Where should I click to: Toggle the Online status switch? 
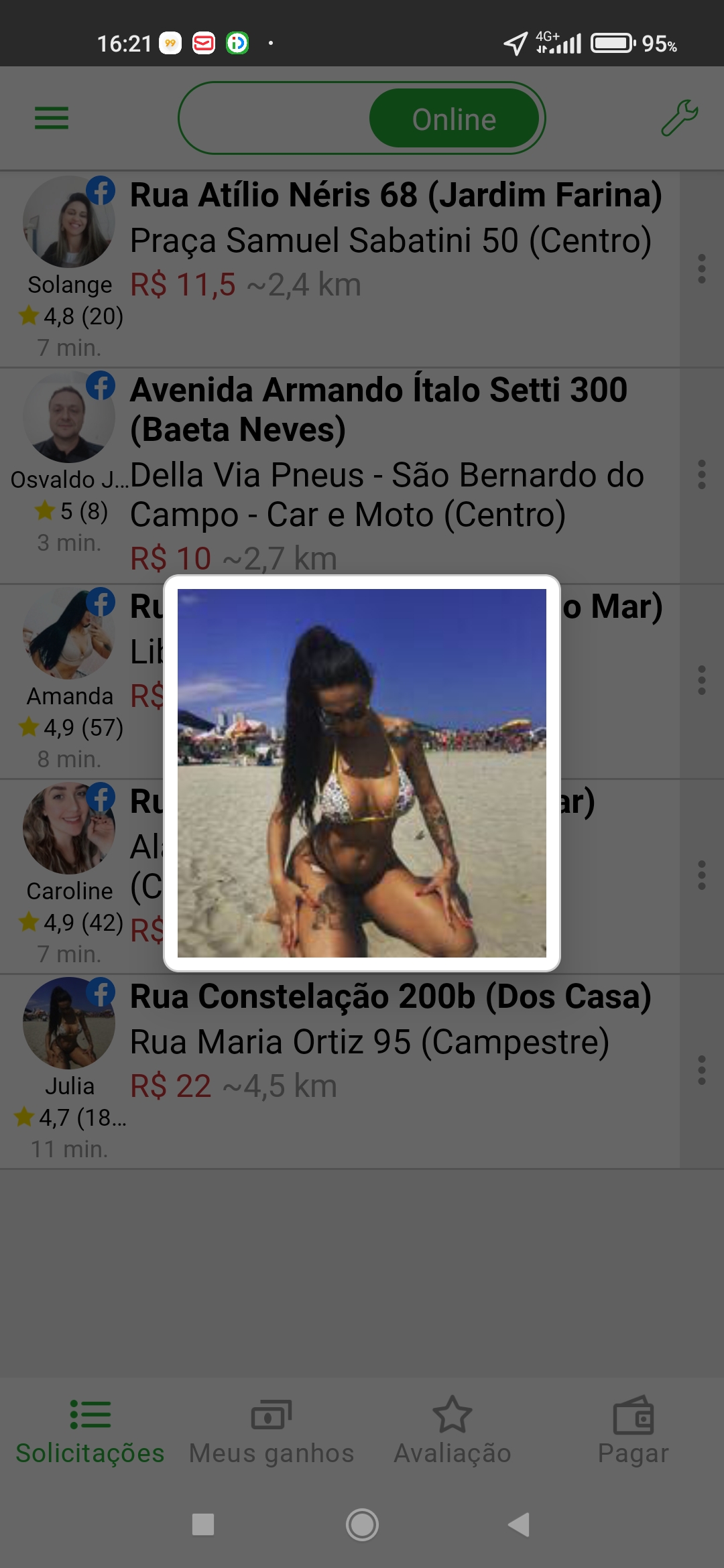pyautogui.click(x=362, y=118)
